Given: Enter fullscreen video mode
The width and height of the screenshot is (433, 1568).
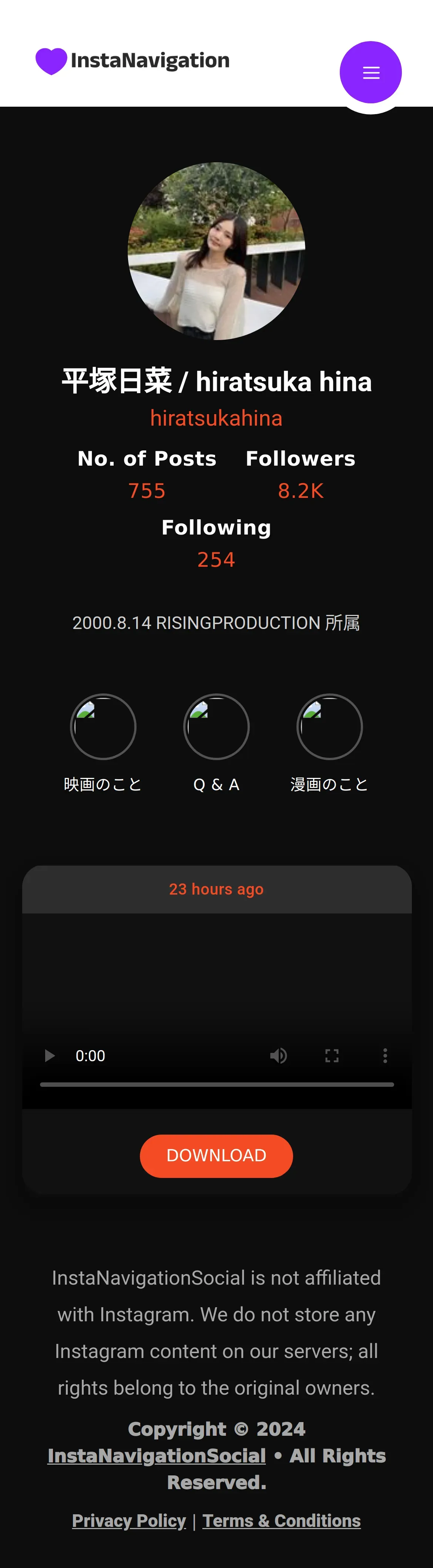Looking at the screenshot, I should click(x=332, y=1055).
